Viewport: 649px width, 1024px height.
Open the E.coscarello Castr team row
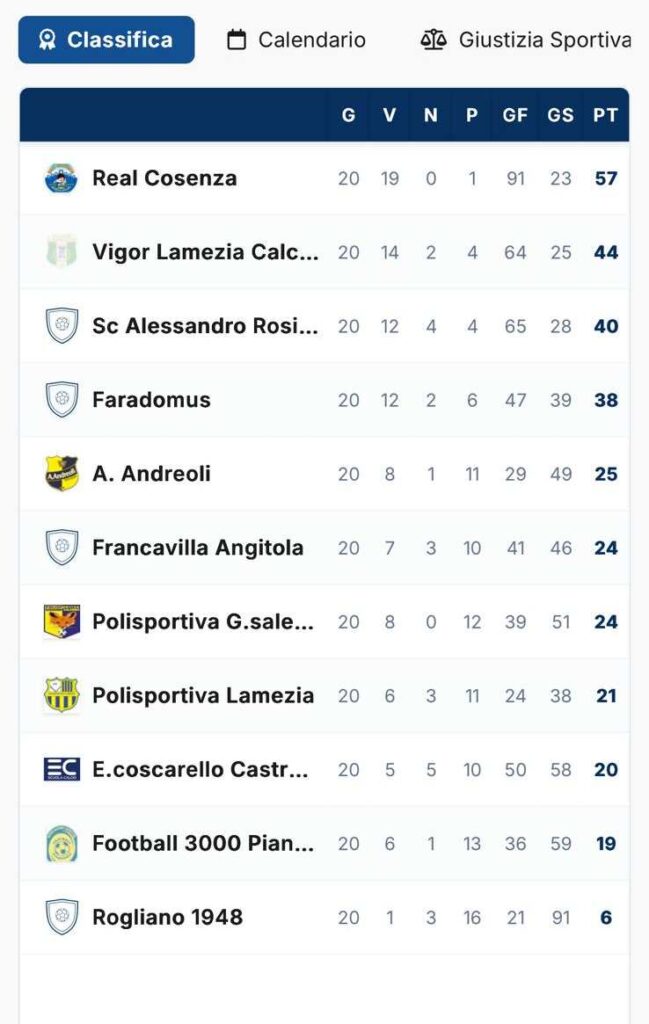click(200, 770)
